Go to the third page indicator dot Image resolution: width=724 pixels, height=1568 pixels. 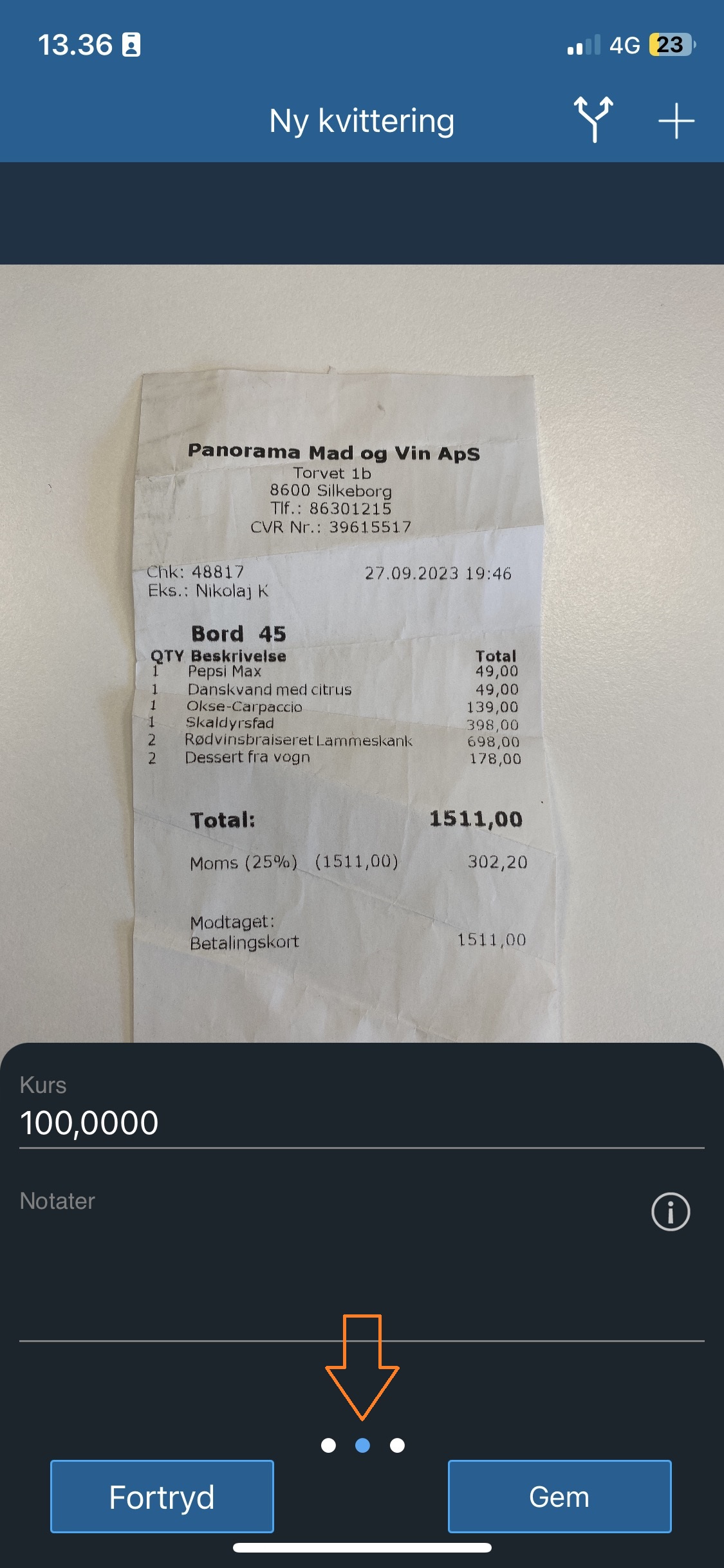pos(398,1446)
